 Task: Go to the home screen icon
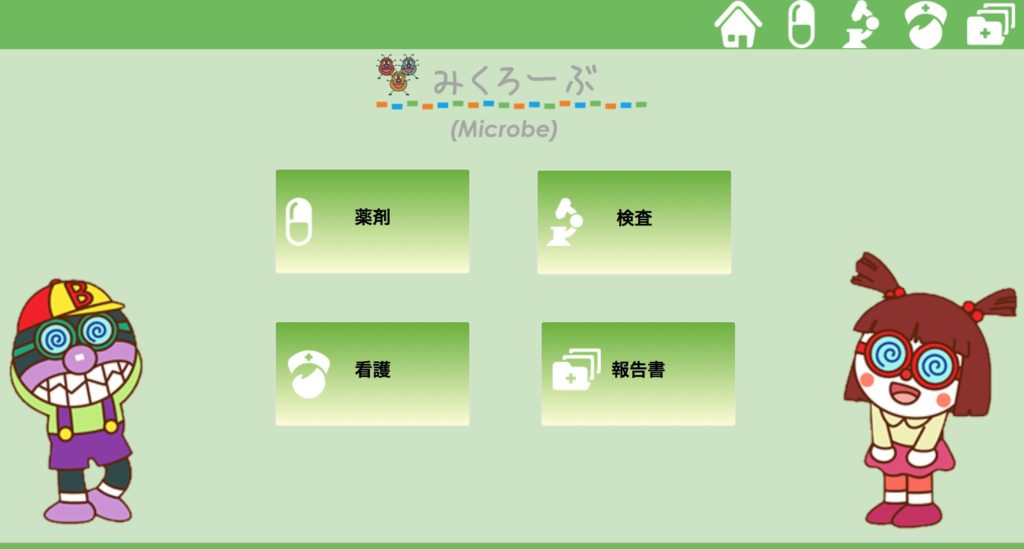pyautogui.click(x=738, y=24)
